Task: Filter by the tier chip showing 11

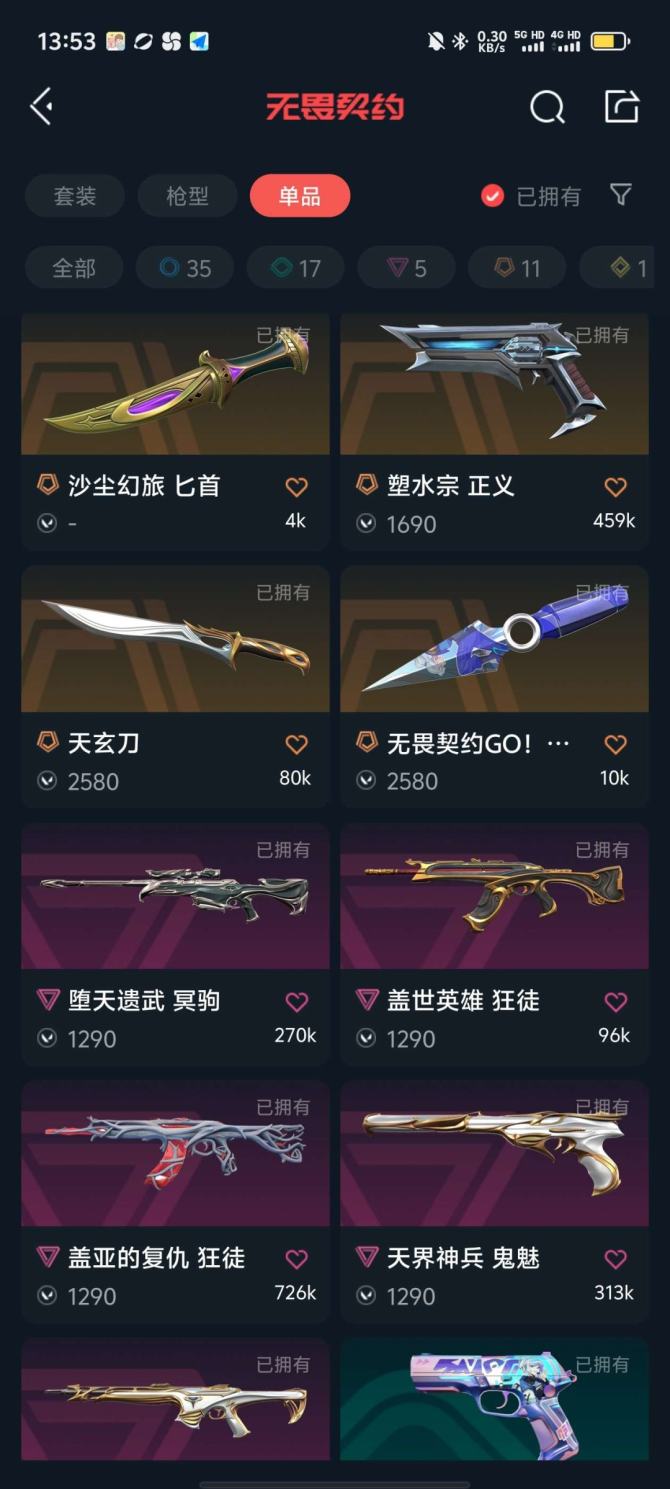Action: click(x=517, y=268)
